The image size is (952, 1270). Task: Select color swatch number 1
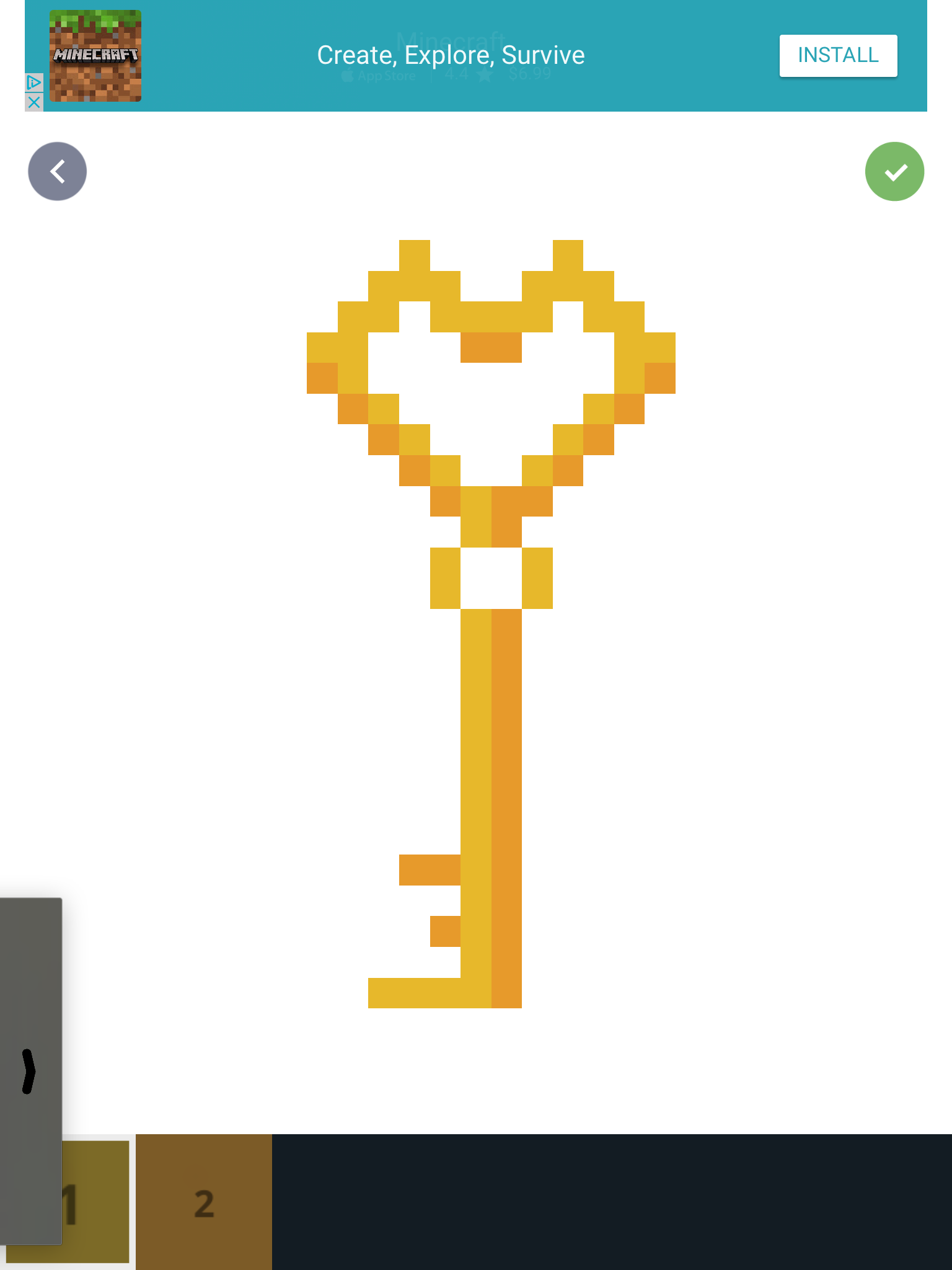coord(96,1202)
